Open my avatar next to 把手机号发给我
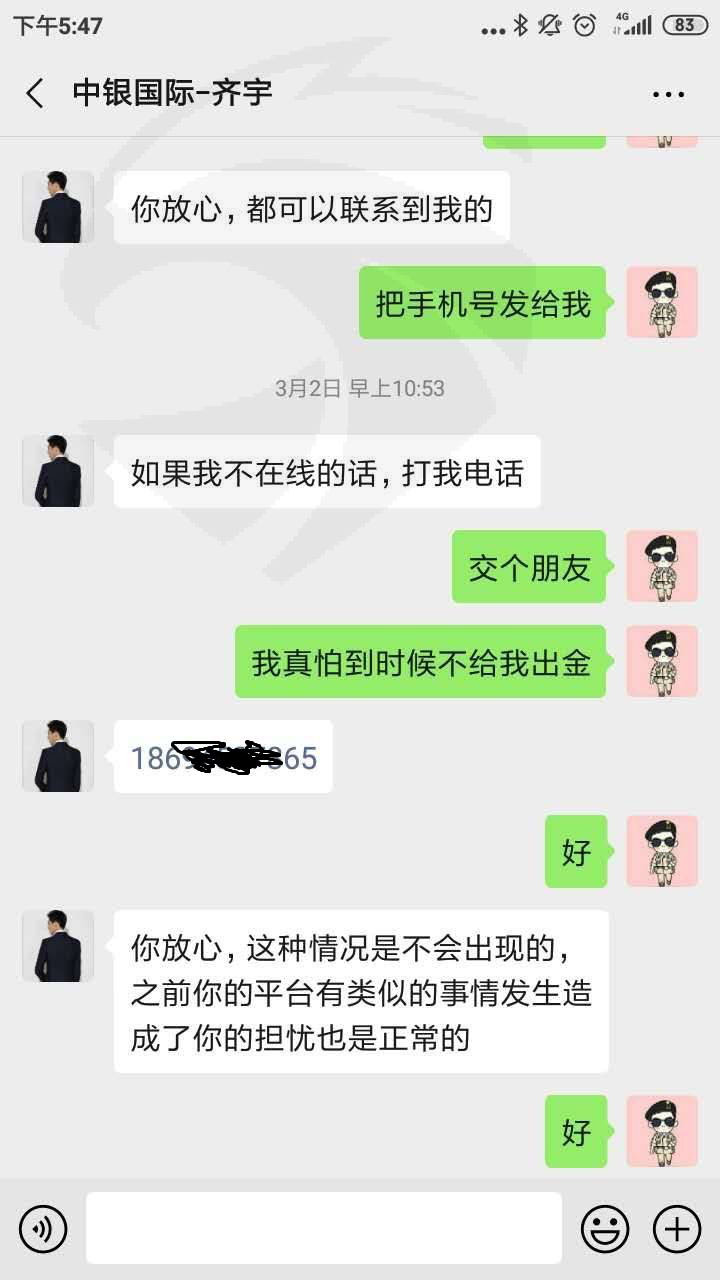The height and width of the screenshot is (1280, 720). point(662,302)
